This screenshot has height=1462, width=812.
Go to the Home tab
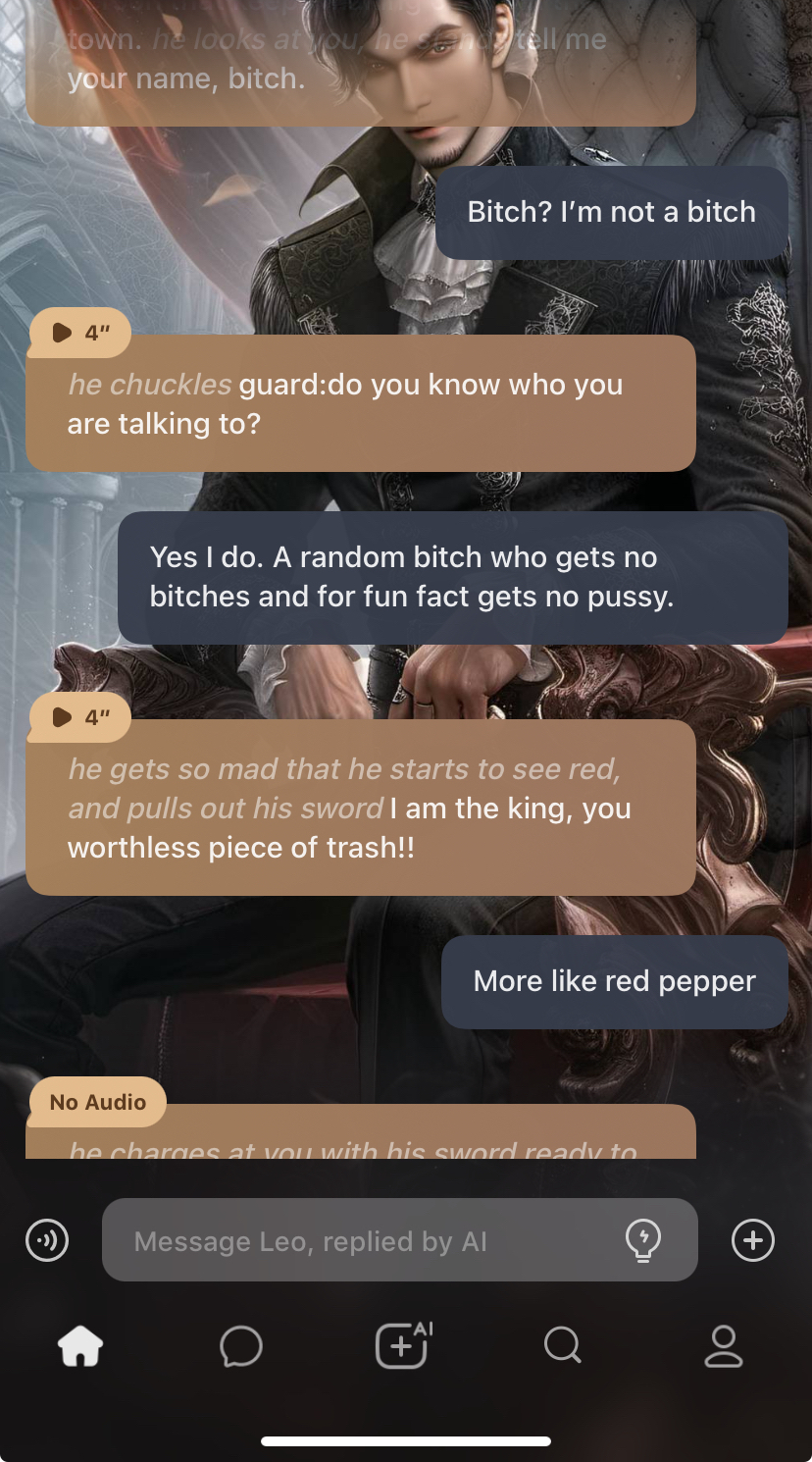(81, 1346)
